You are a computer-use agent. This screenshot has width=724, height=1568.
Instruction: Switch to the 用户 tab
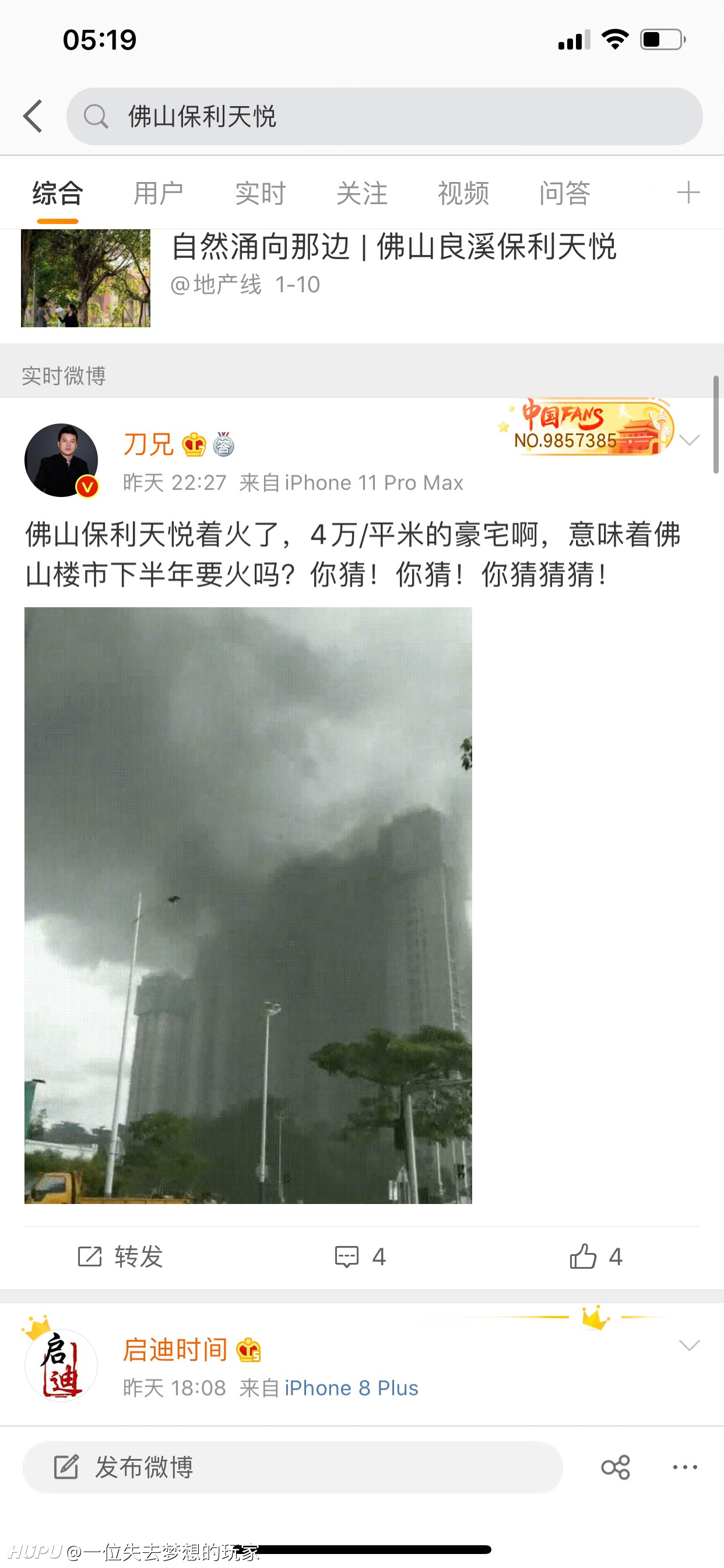click(x=158, y=193)
